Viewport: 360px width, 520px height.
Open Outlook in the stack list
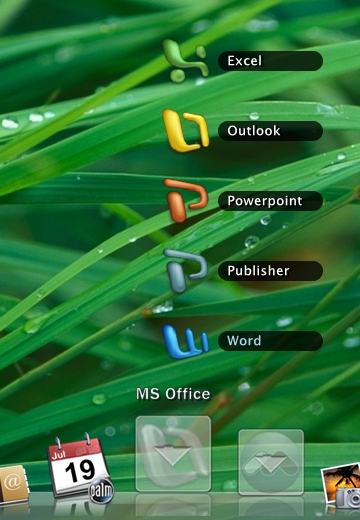[242, 131]
